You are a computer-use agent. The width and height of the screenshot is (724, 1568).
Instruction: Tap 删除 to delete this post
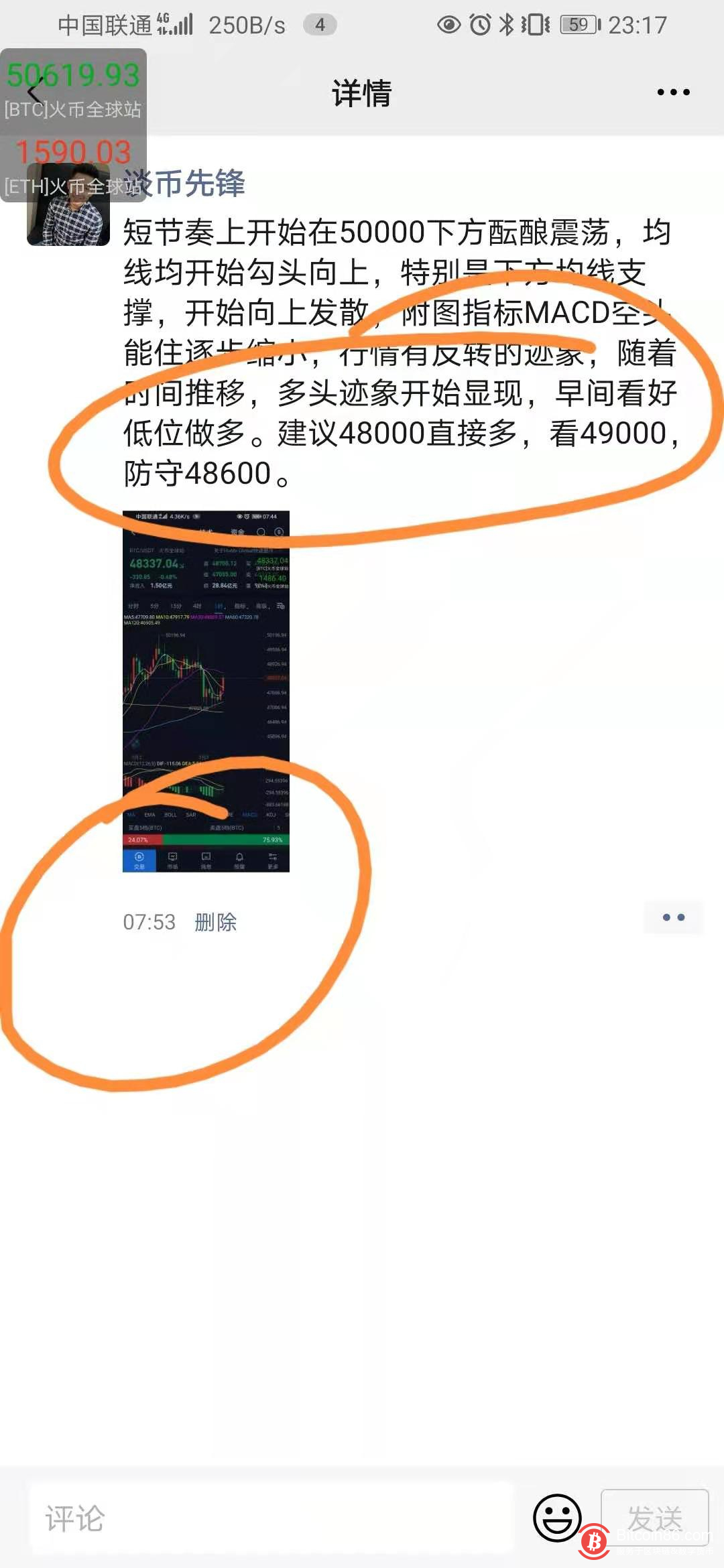pos(215,922)
